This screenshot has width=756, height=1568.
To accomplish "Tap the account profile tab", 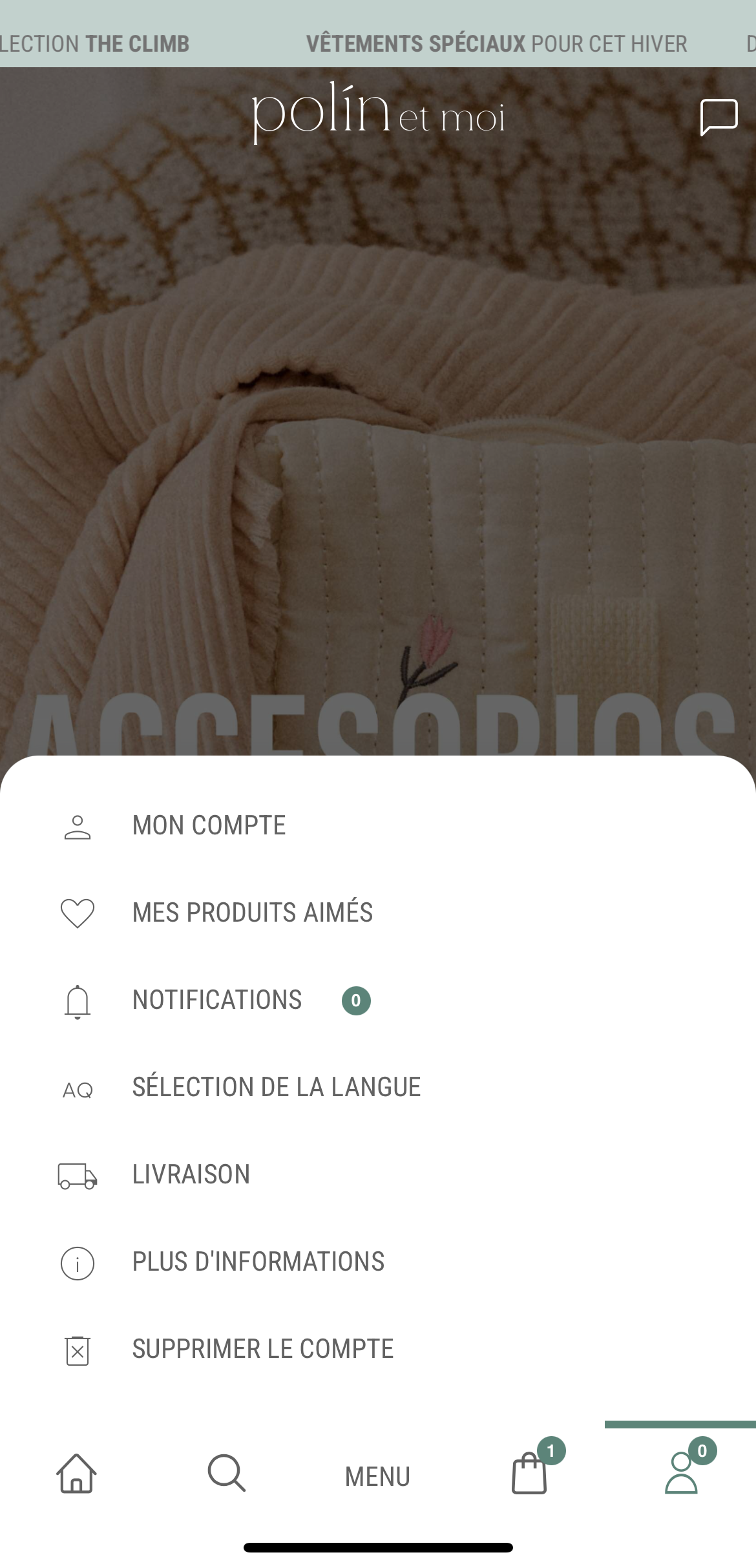I will click(681, 1472).
